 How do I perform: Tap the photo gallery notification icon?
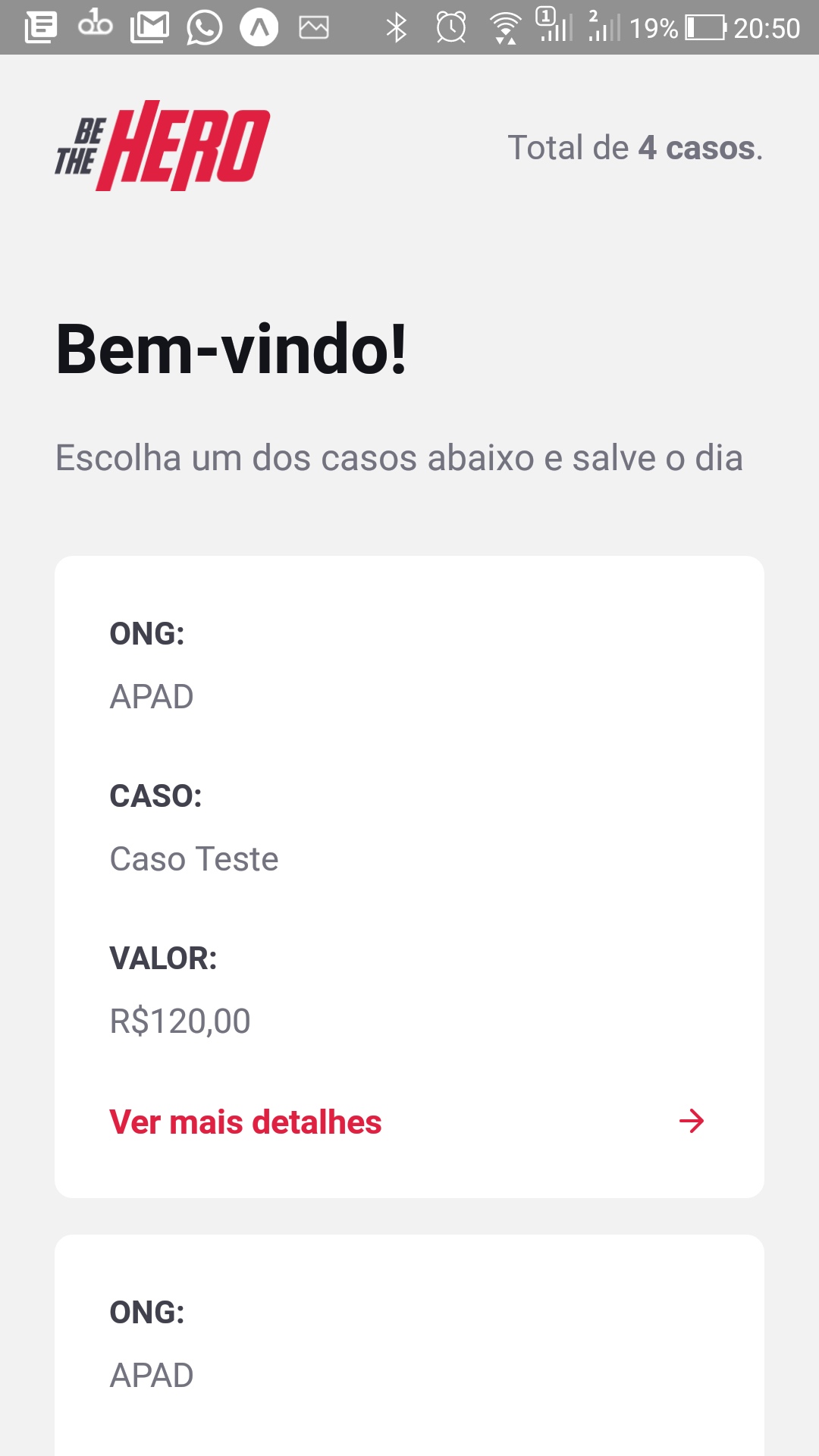[313, 27]
